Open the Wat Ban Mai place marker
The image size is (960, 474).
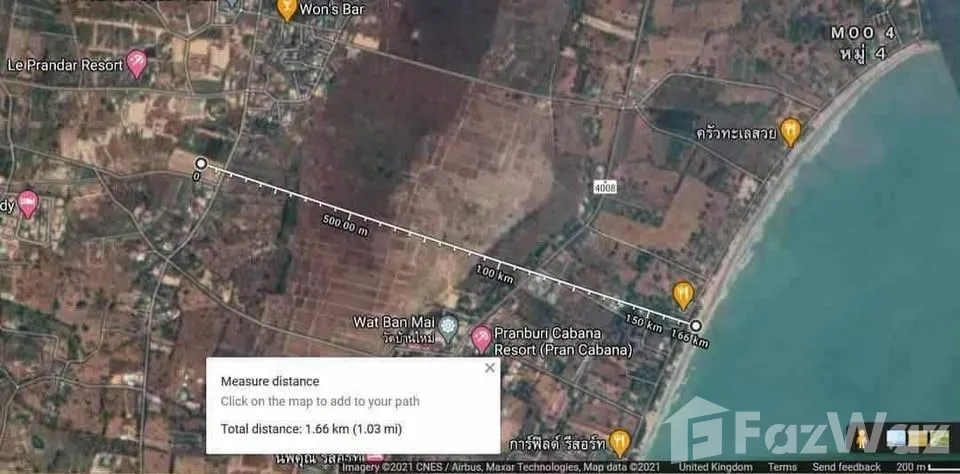(448, 328)
